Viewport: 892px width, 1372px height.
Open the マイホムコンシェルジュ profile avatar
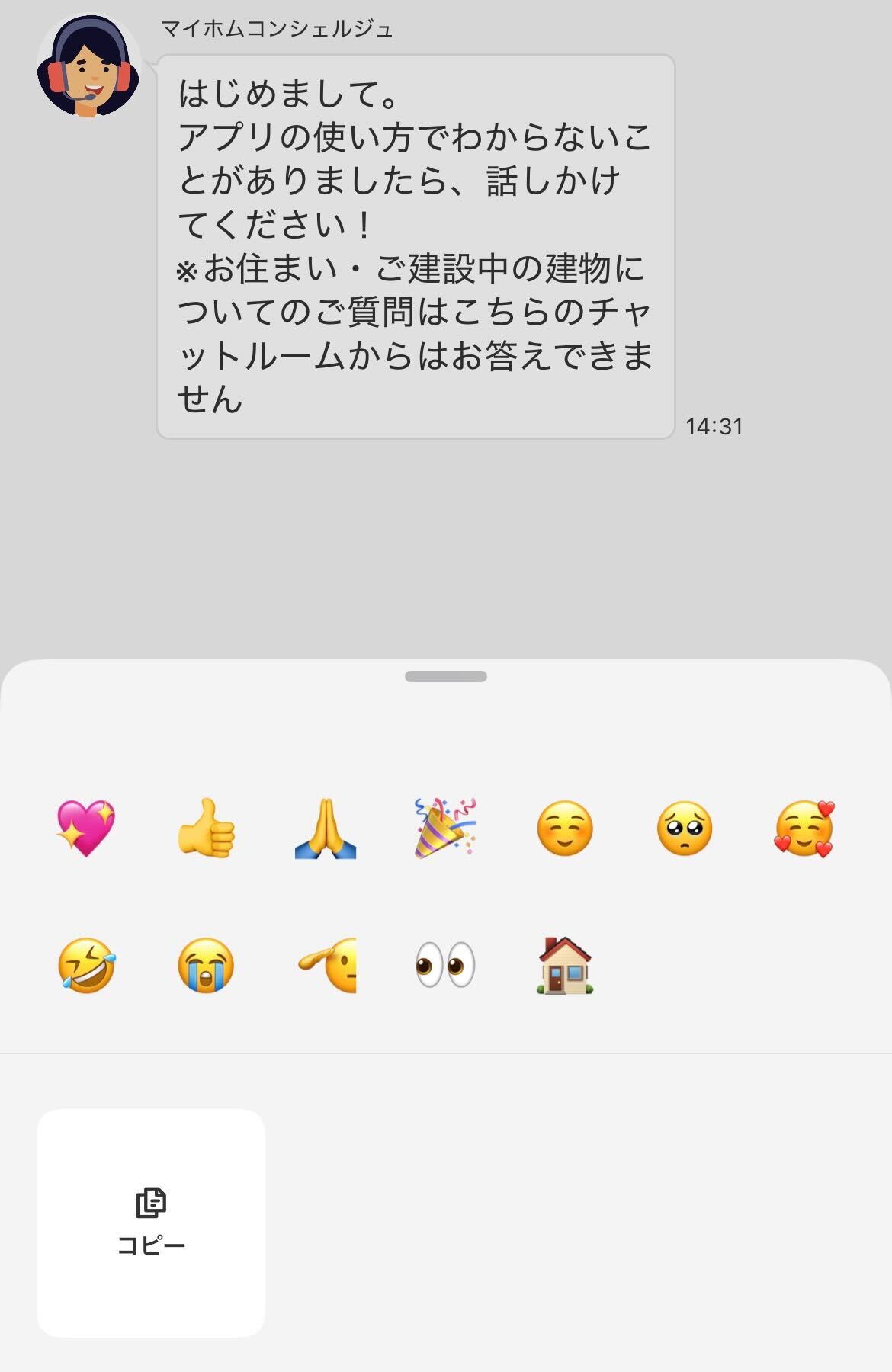pos(88,66)
